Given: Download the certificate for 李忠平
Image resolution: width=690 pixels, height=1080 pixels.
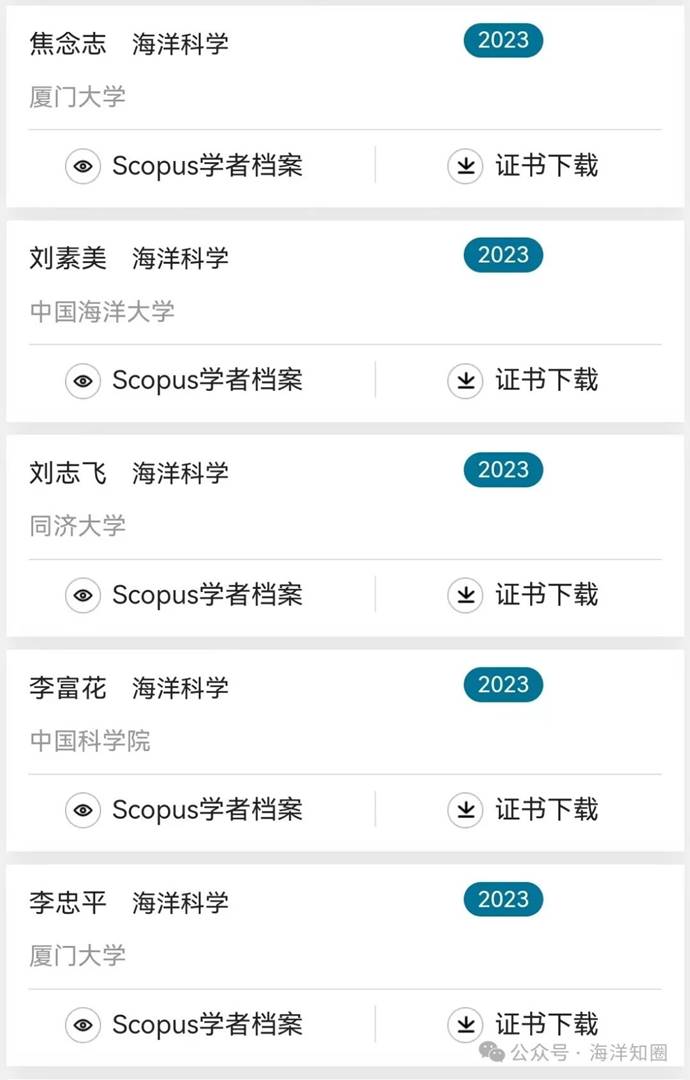Looking at the screenshot, I should tap(523, 1024).
